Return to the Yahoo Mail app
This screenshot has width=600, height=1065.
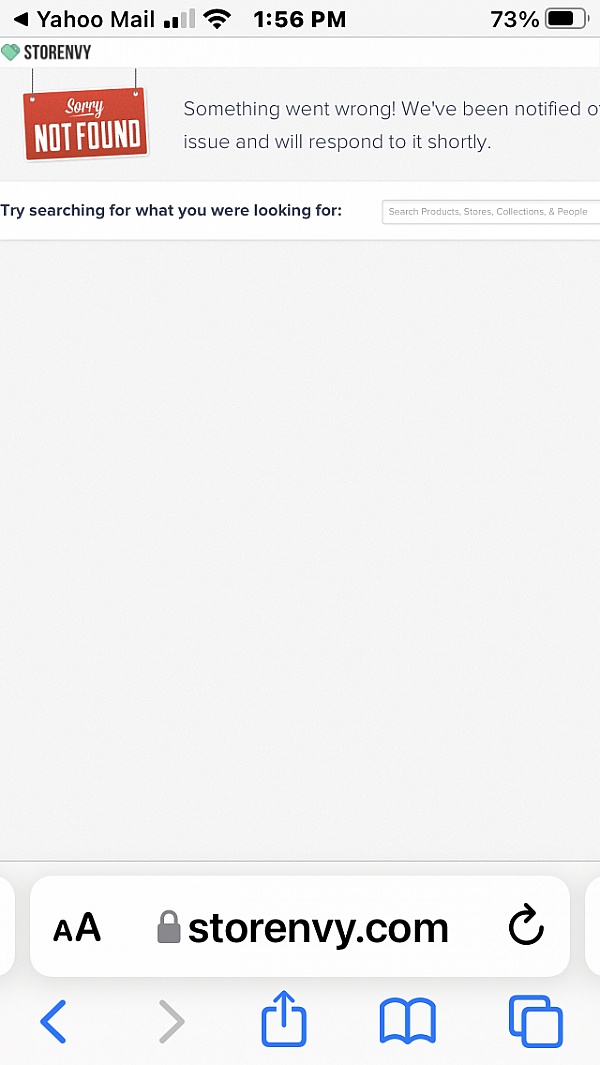point(85,19)
